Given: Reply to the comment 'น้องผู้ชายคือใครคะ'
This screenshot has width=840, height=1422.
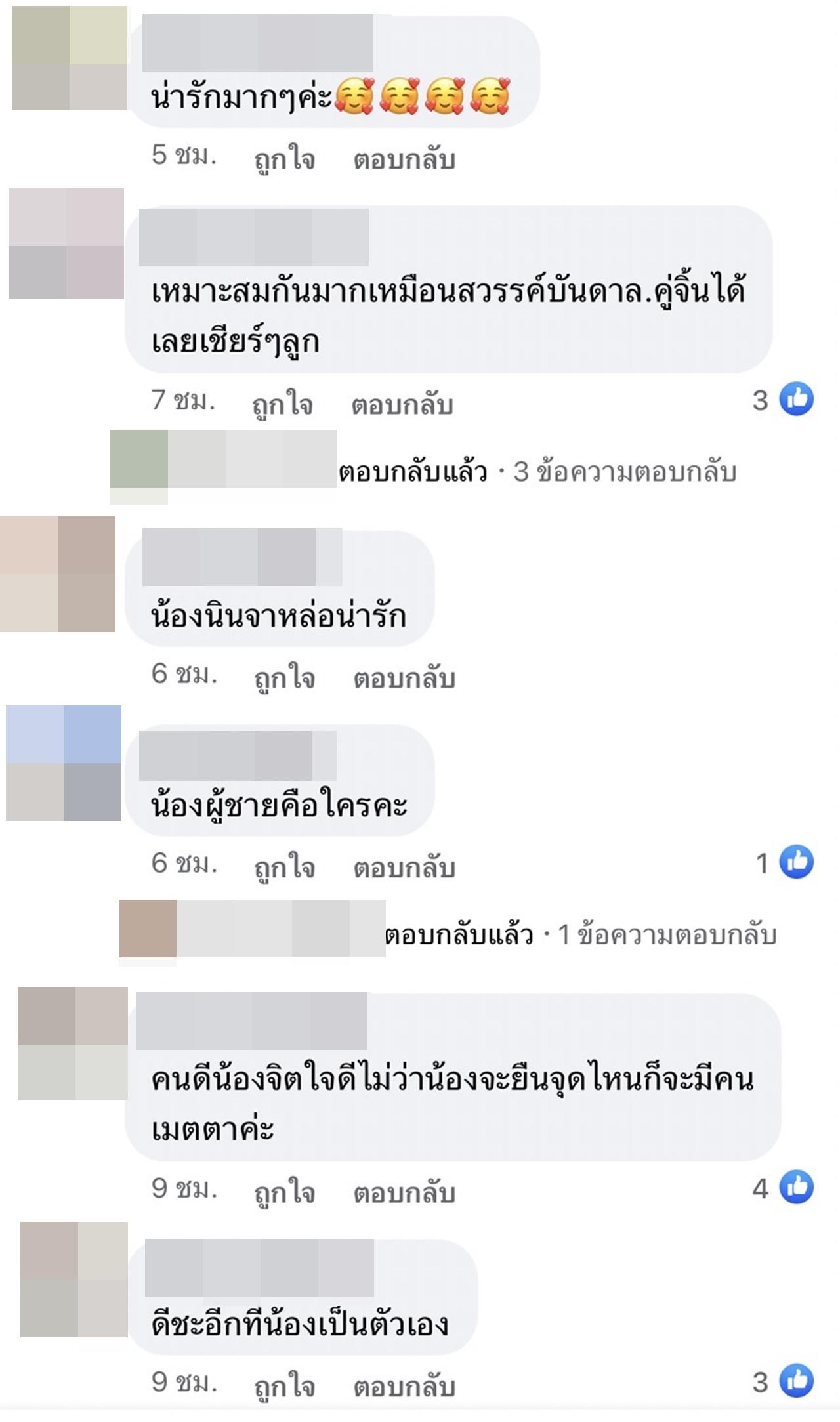Looking at the screenshot, I should [x=404, y=867].
